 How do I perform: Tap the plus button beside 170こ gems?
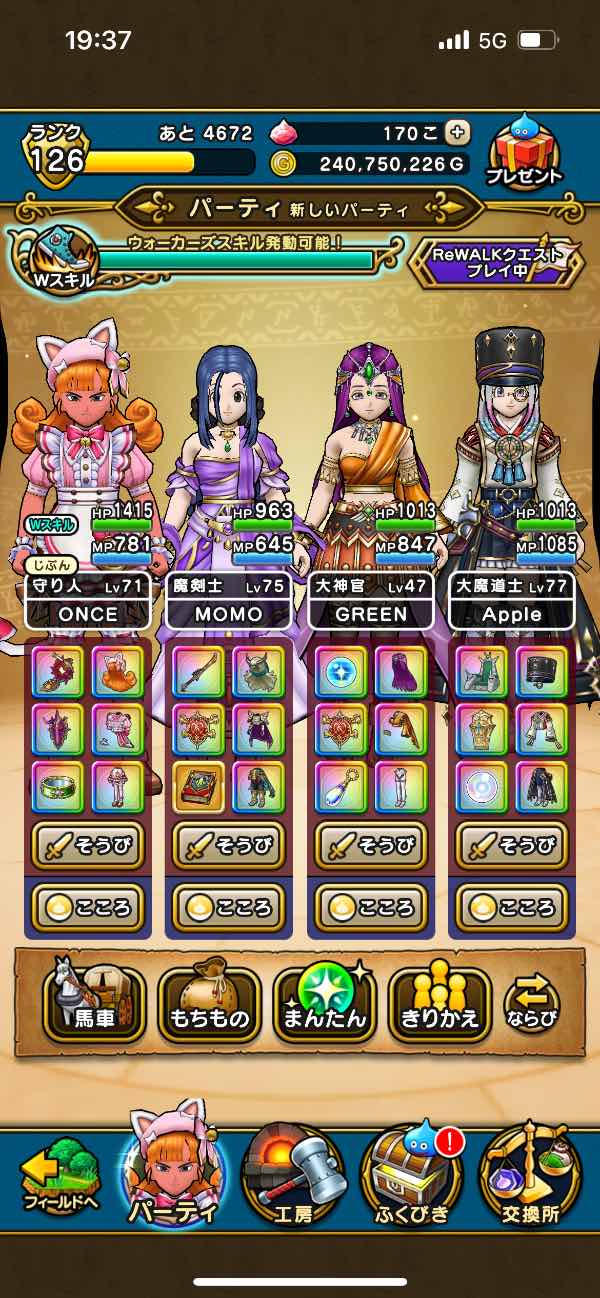coord(457,132)
